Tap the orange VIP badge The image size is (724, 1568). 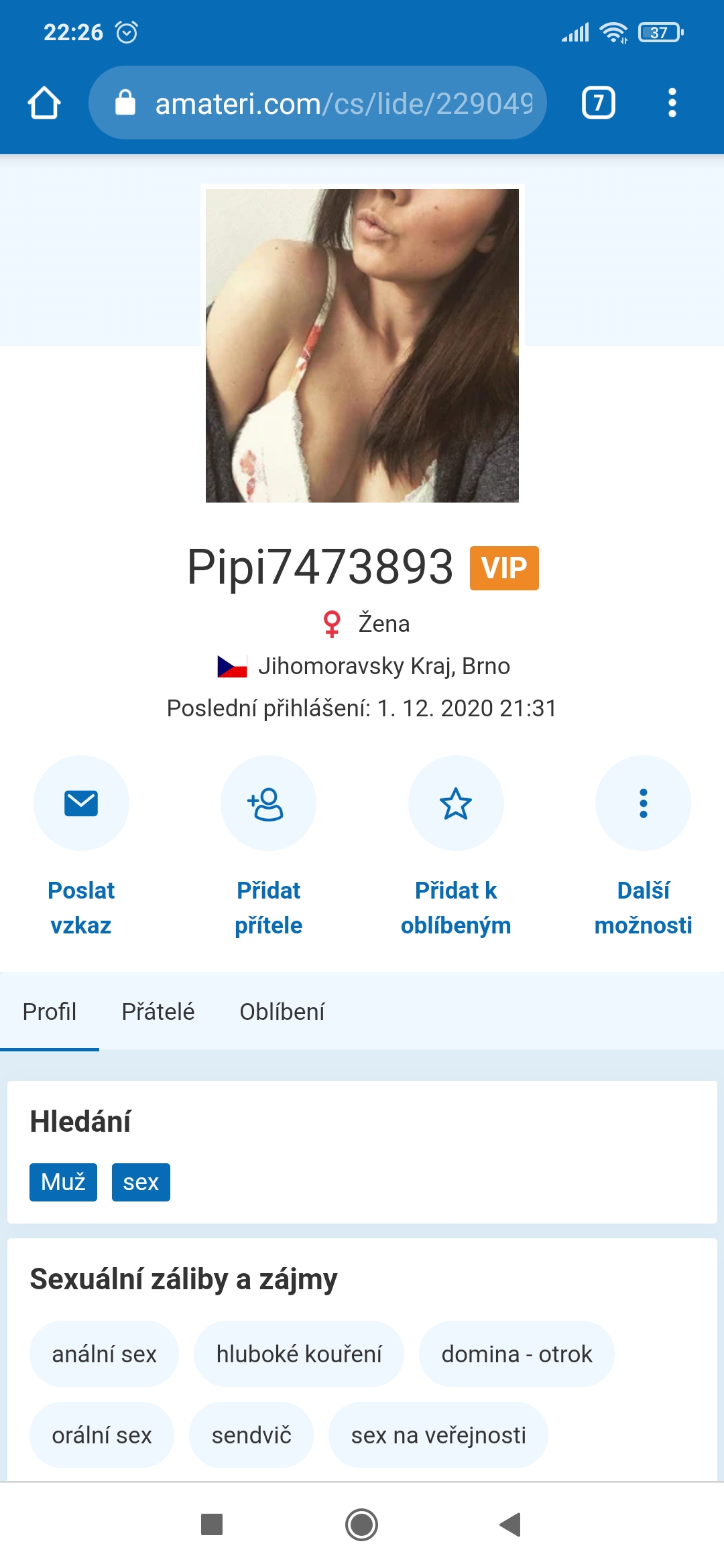[504, 568]
